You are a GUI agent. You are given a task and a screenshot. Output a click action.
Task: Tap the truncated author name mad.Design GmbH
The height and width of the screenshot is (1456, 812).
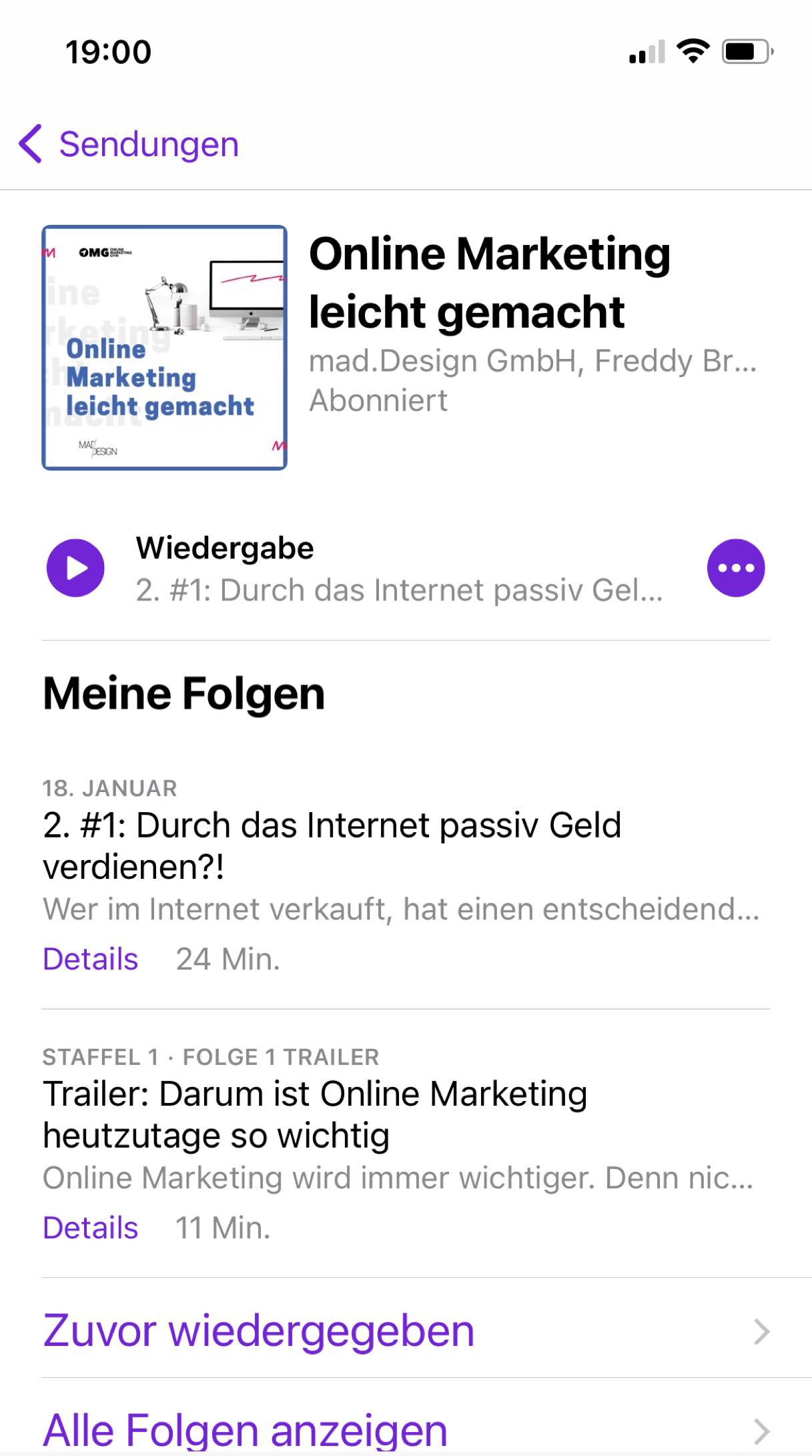pyautogui.click(x=534, y=361)
